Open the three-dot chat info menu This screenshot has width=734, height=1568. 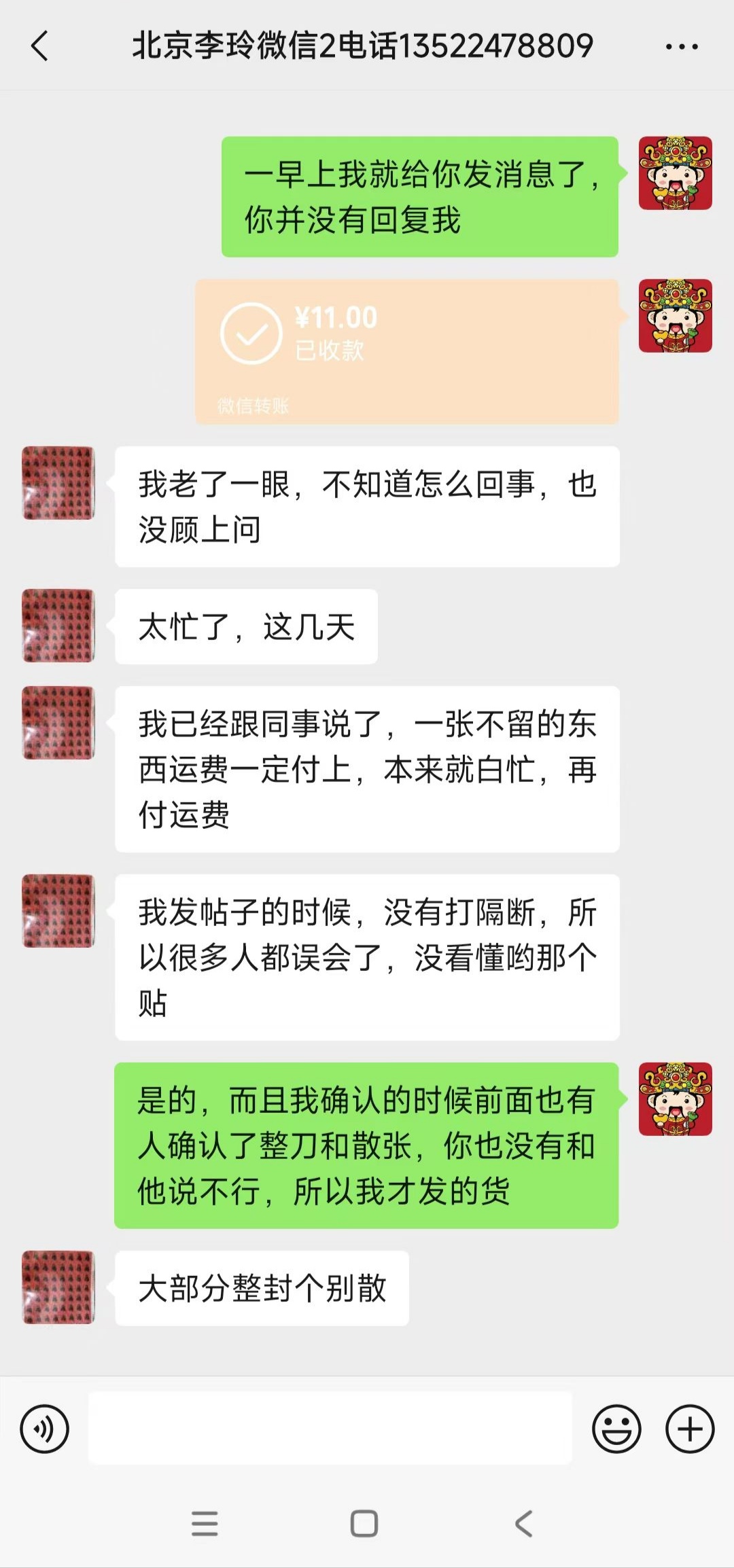682,47
